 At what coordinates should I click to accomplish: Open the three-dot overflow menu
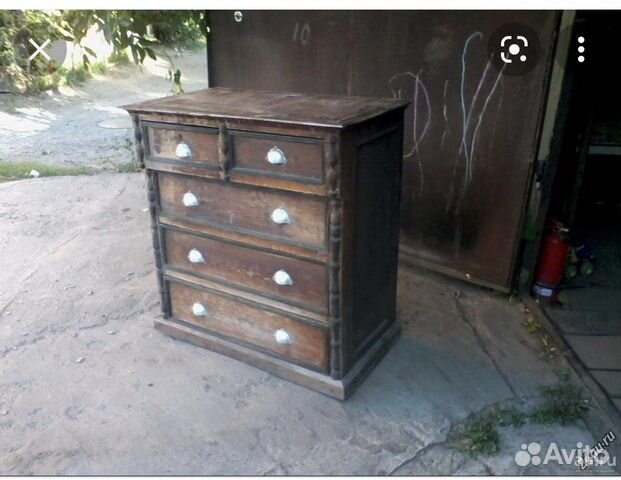581,49
